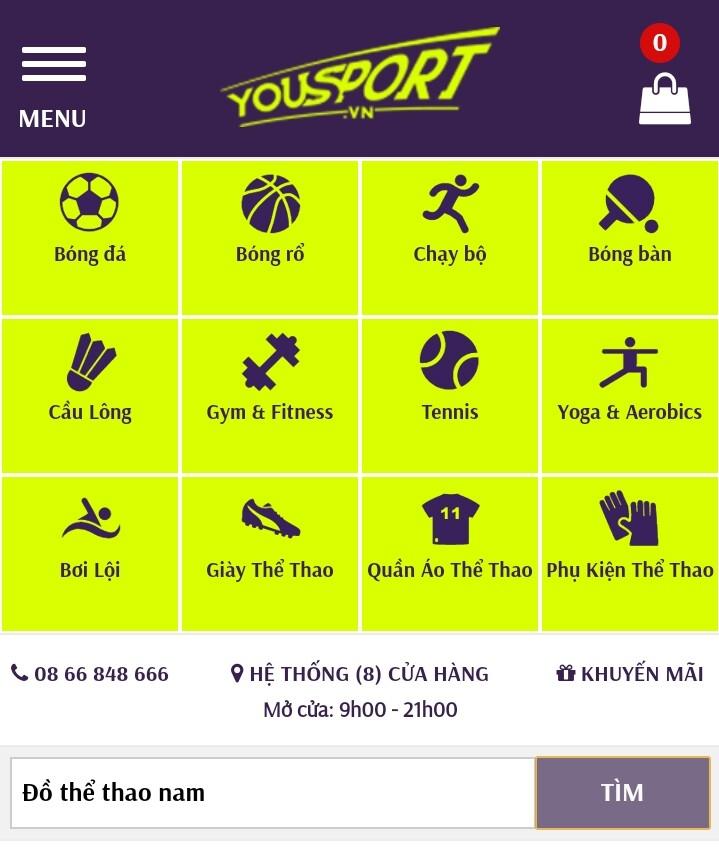Browse Quần Áo Thể Thao category
719x865 pixels.
click(450, 553)
